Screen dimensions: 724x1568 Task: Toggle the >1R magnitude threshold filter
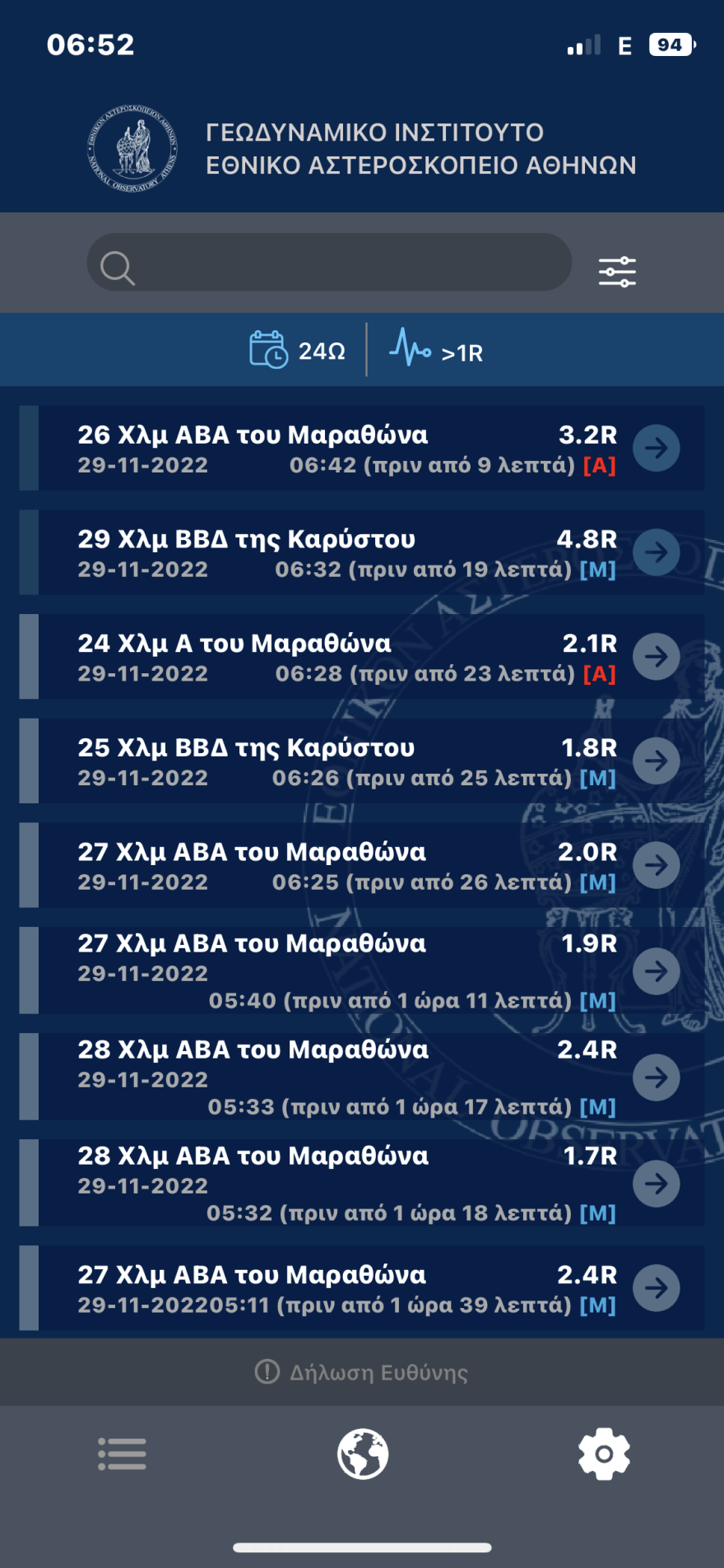[x=440, y=349]
